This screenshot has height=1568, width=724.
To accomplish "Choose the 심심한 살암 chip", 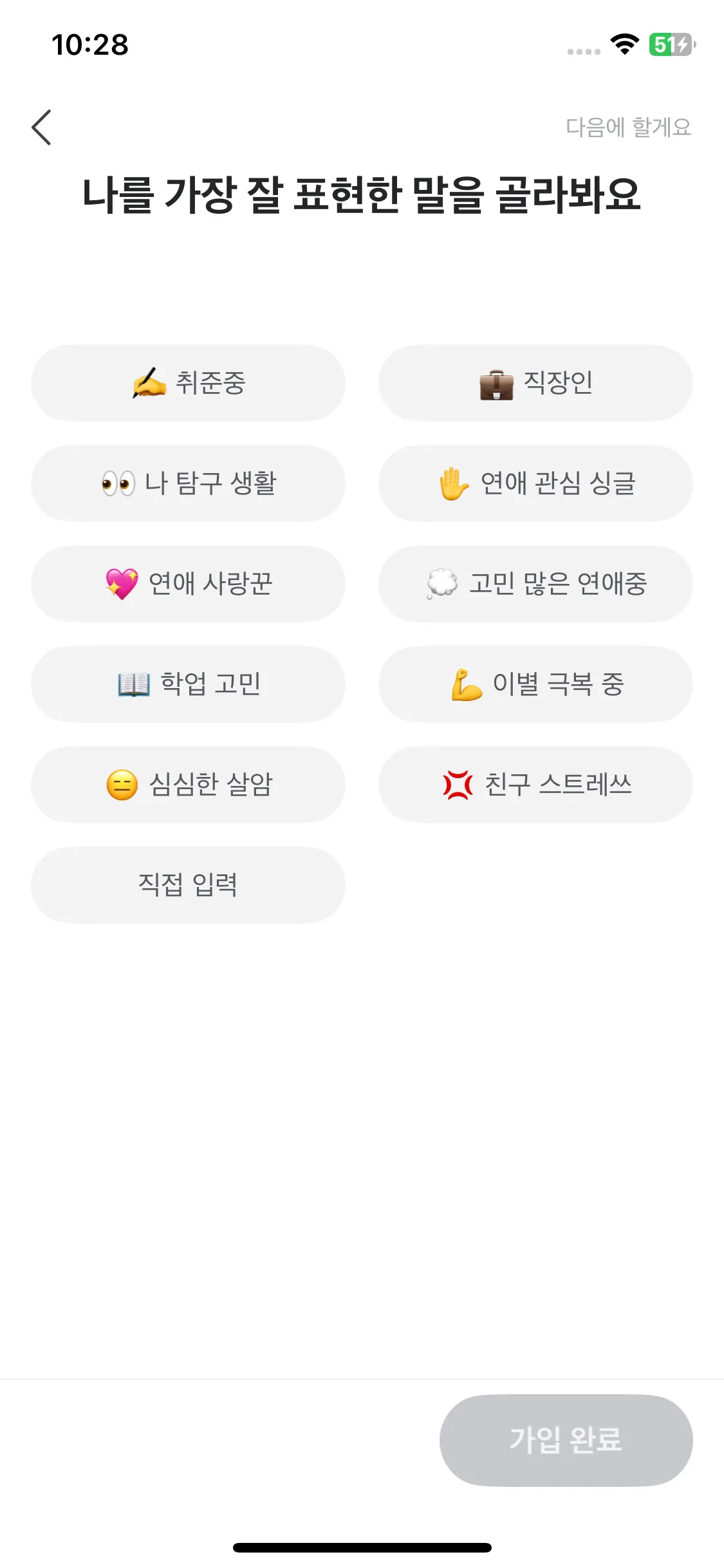I will tap(188, 785).
